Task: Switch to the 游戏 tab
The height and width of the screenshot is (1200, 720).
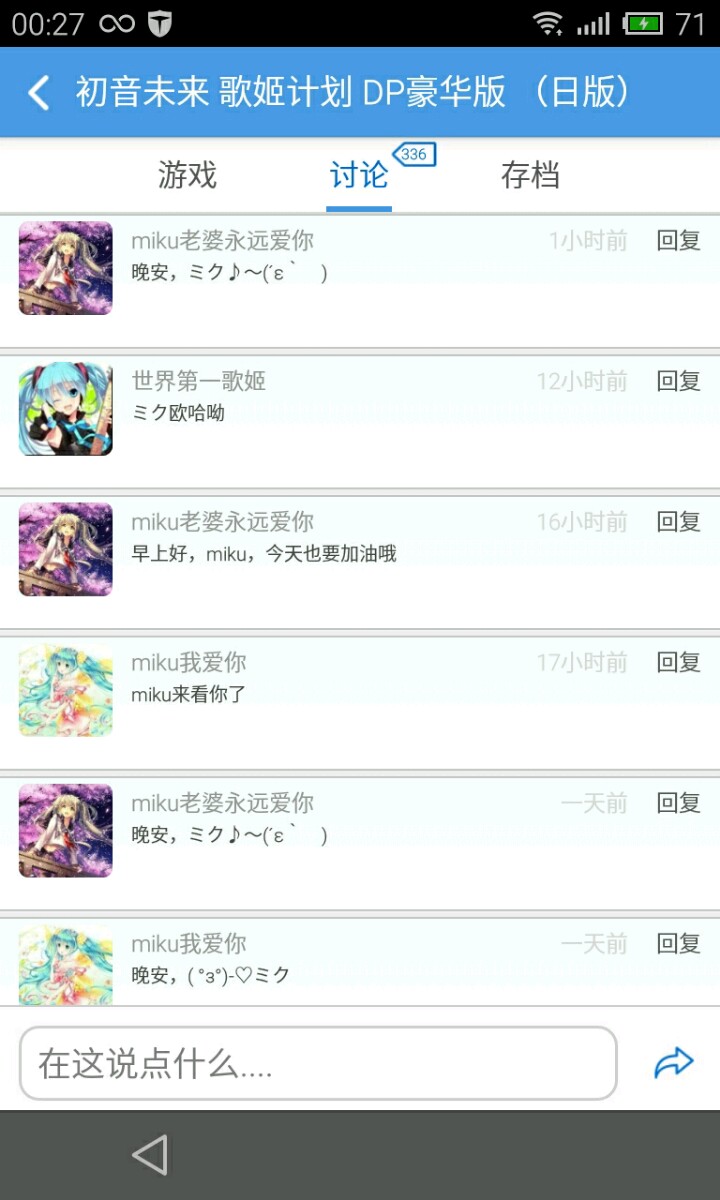Action: click(x=187, y=176)
